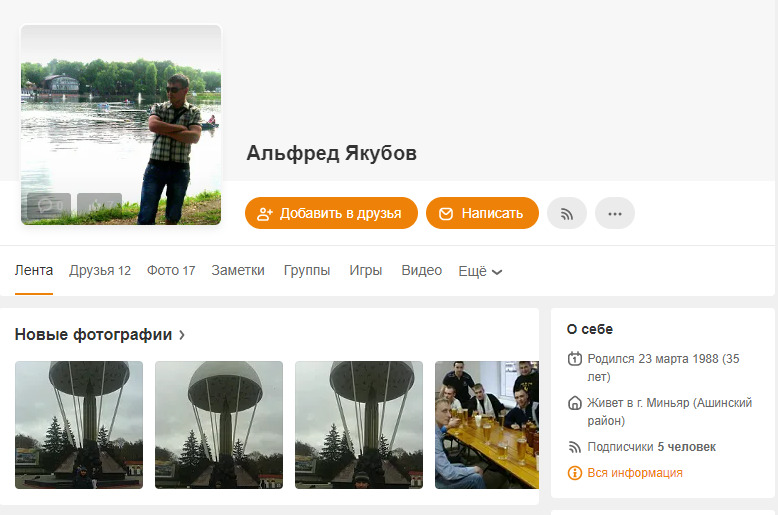Open the Новые фотографии section
The image size is (778, 515).
pyautogui.click(x=100, y=335)
